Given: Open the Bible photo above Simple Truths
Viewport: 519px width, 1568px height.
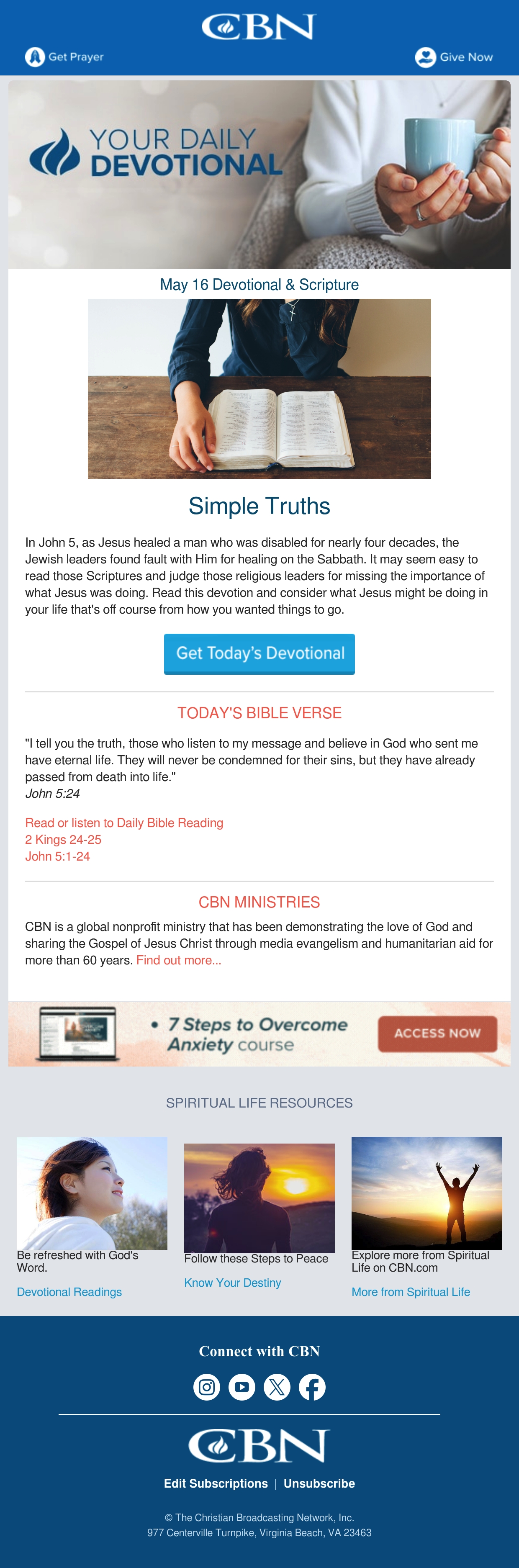Looking at the screenshot, I should tap(259, 388).
